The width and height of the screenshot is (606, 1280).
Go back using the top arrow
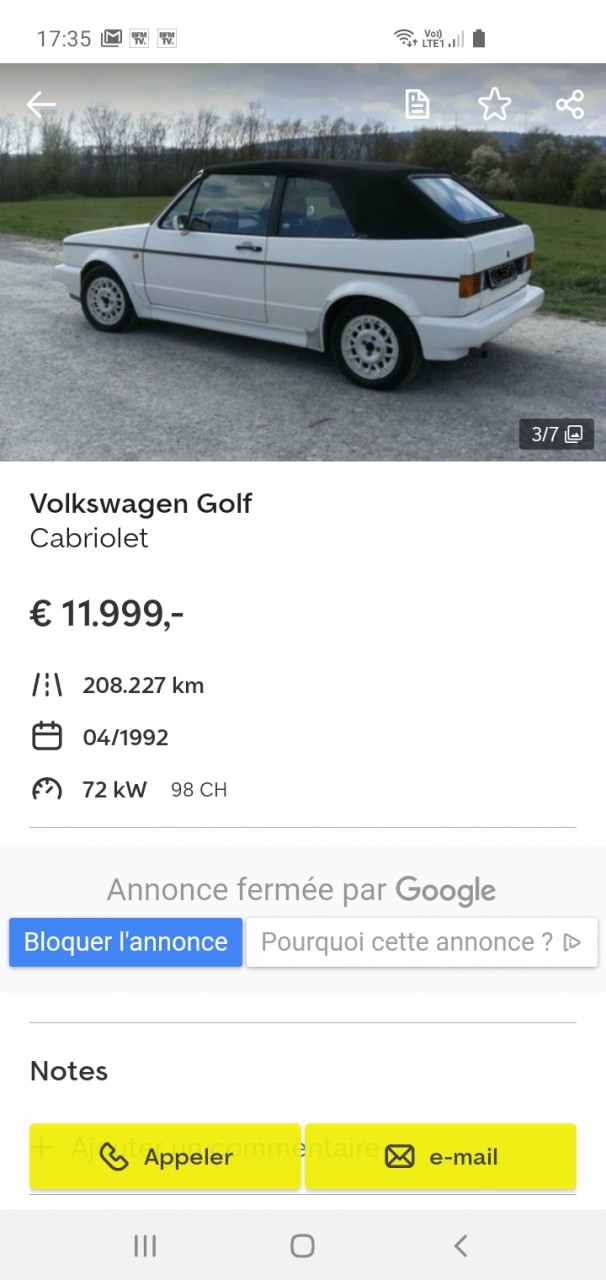pyautogui.click(x=41, y=104)
